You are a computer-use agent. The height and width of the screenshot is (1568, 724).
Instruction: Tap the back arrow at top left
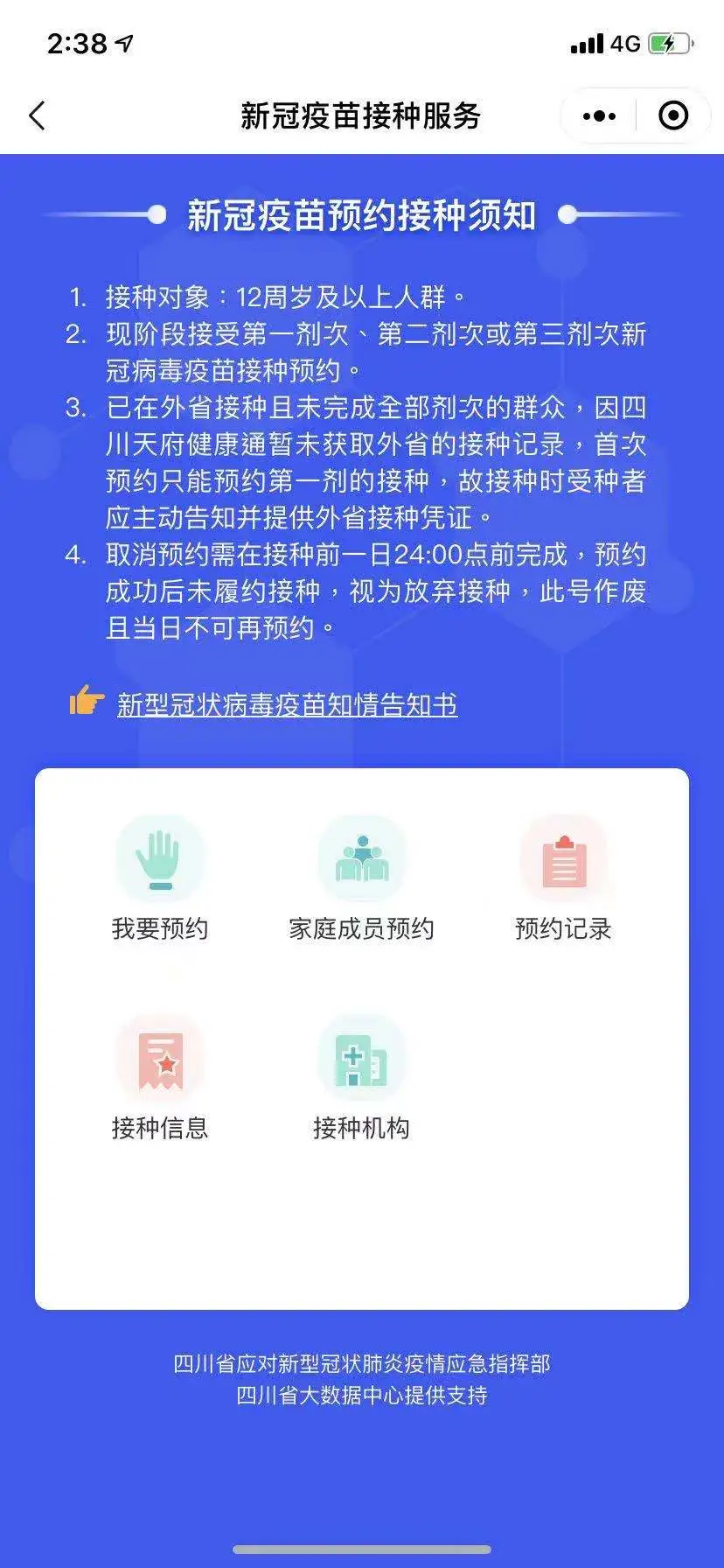click(x=37, y=115)
